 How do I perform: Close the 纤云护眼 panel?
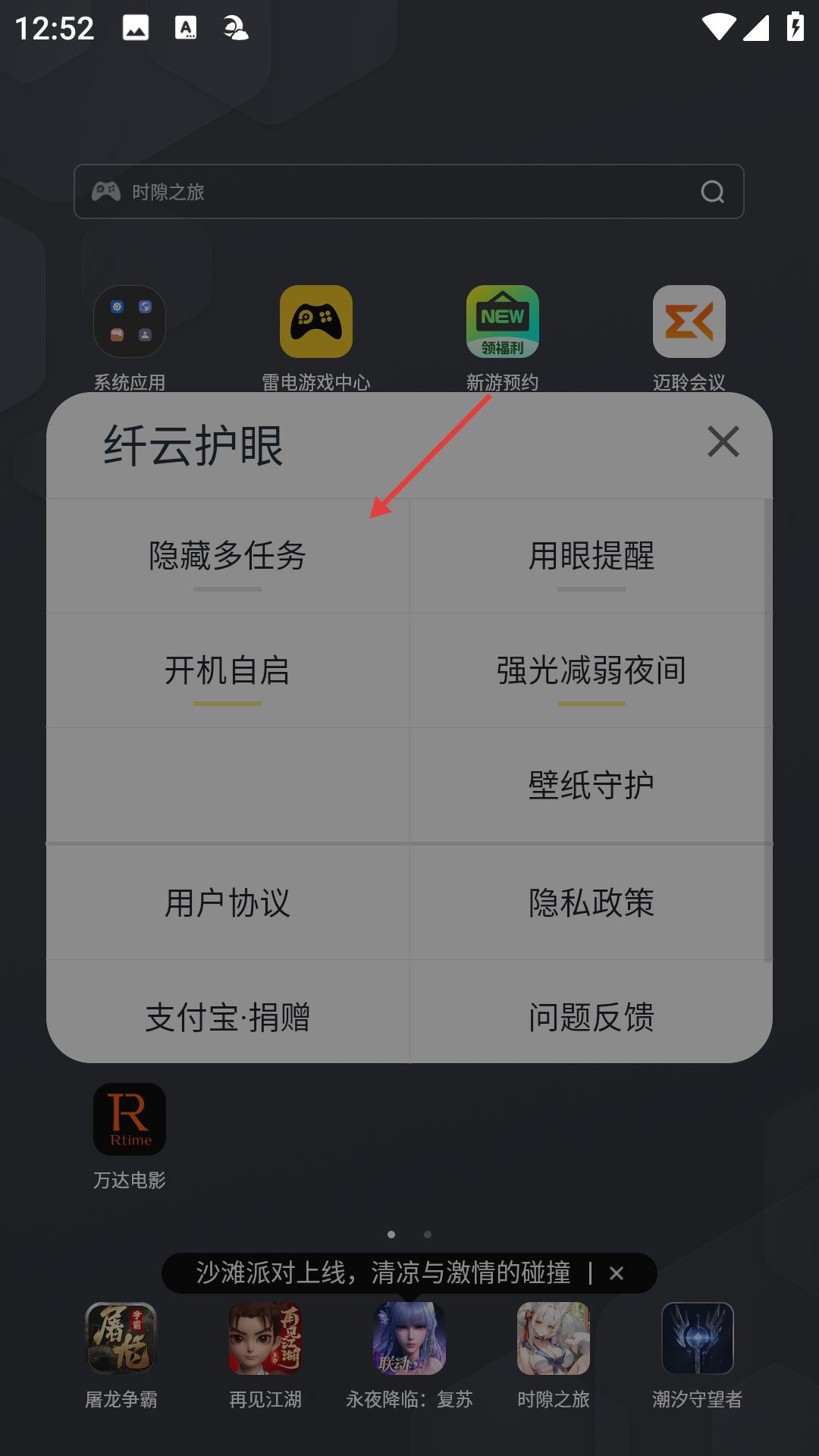723,441
